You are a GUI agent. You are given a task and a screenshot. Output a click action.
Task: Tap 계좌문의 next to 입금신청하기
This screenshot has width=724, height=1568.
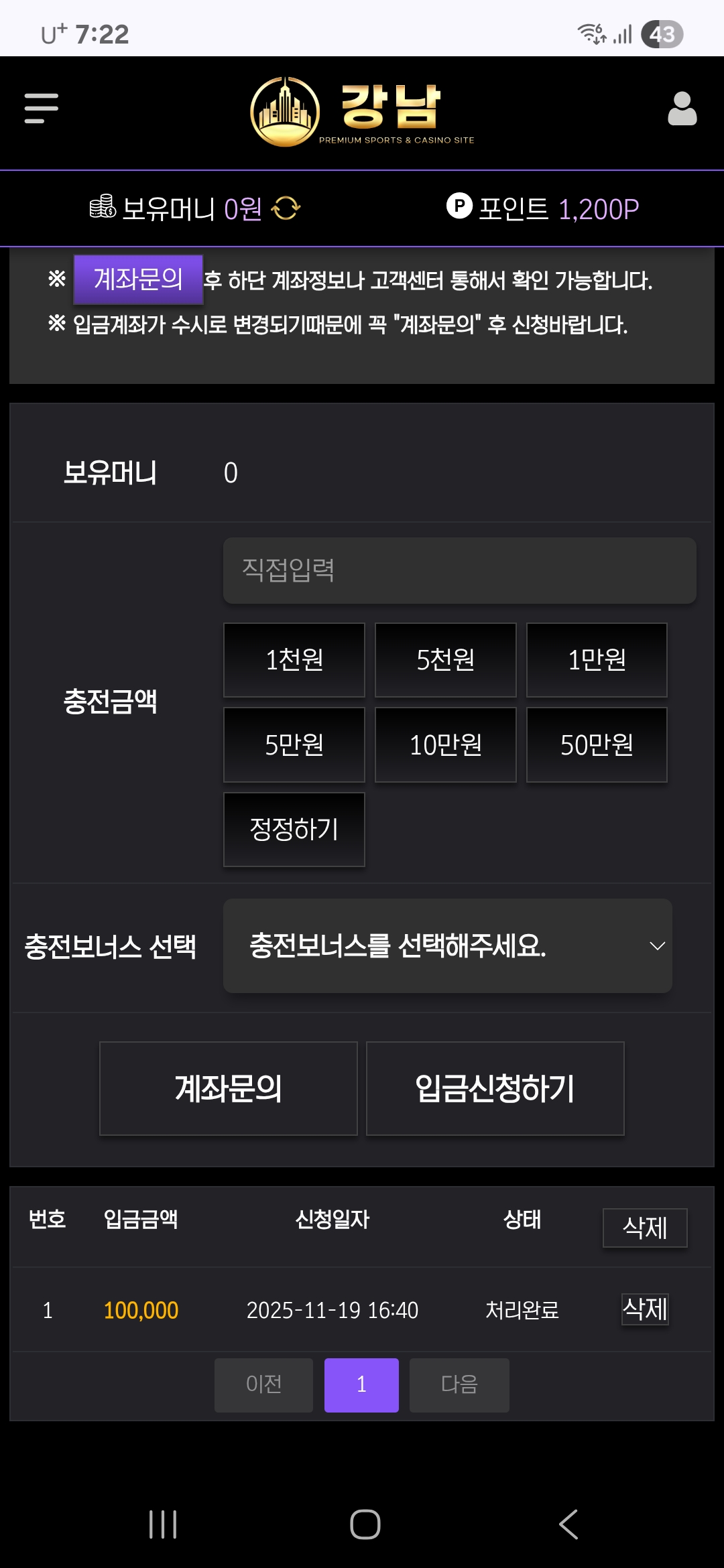point(229,1088)
